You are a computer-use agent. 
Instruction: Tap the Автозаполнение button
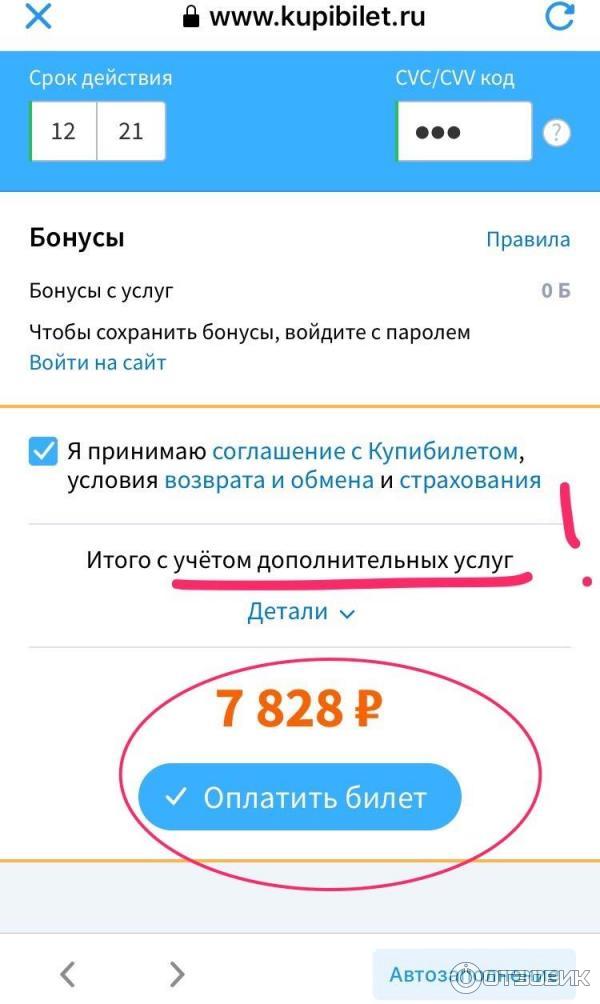474,974
